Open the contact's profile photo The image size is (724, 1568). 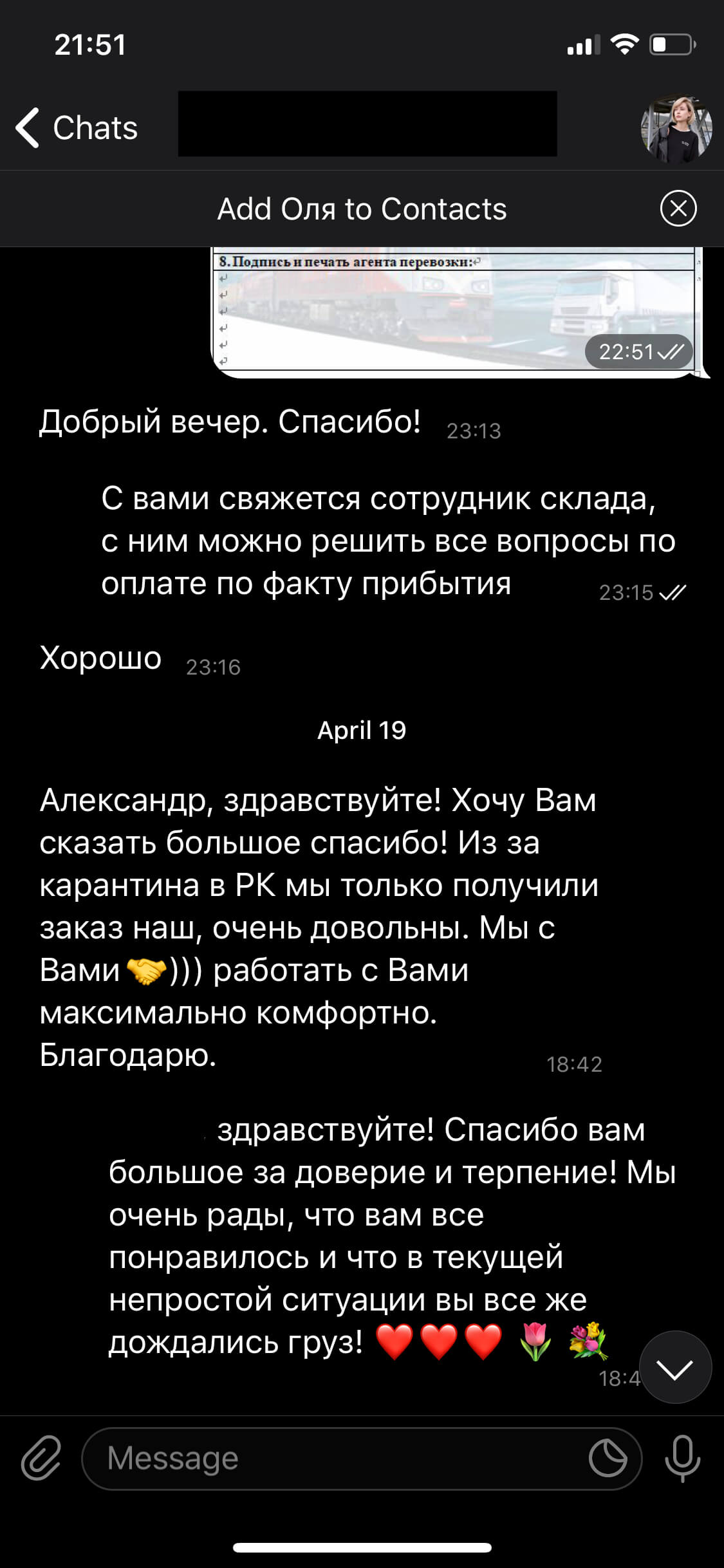pyautogui.click(x=676, y=128)
